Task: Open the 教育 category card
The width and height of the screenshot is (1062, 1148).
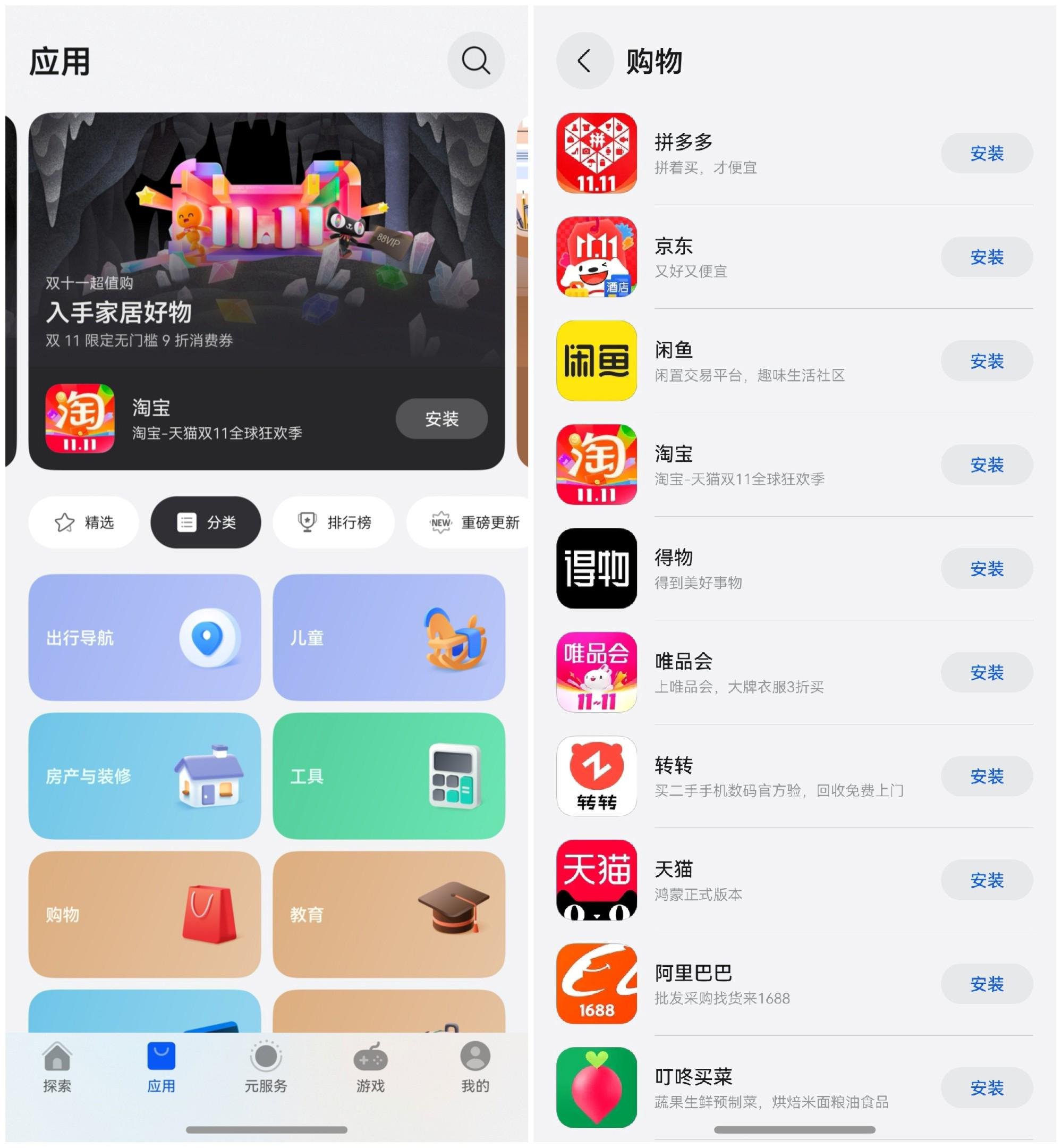Action: click(388, 914)
